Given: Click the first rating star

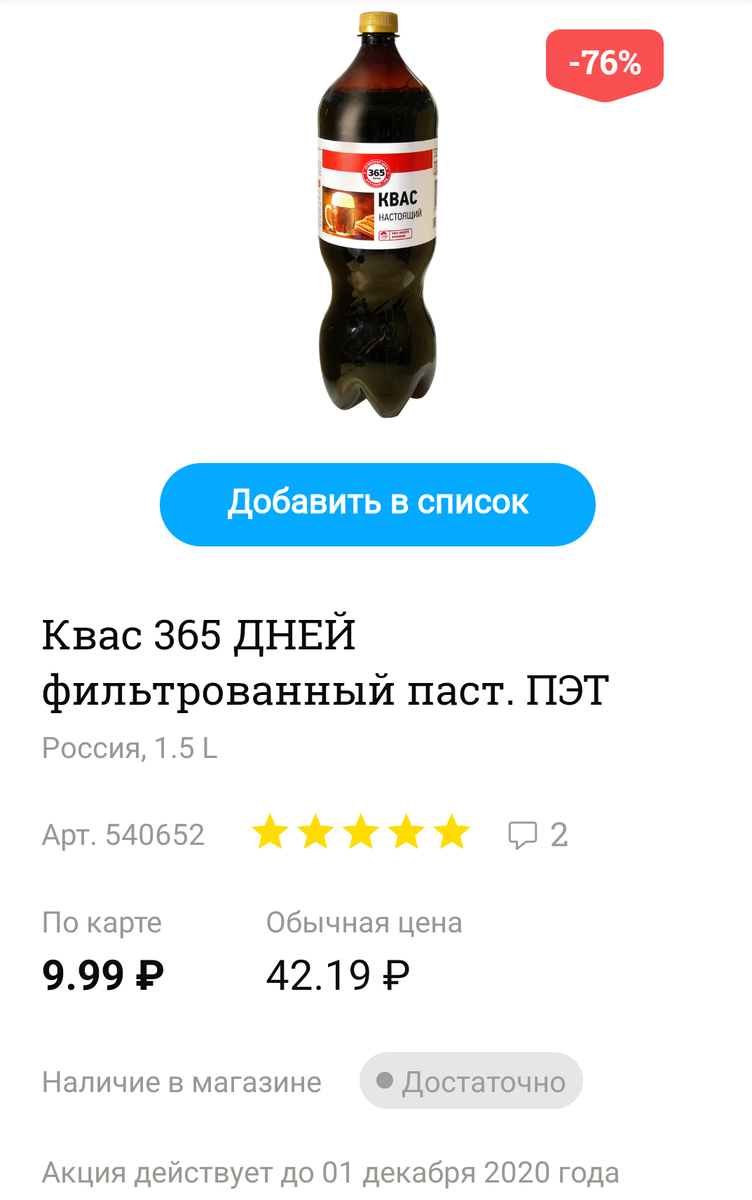Looking at the screenshot, I should pyautogui.click(x=271, y=832).
